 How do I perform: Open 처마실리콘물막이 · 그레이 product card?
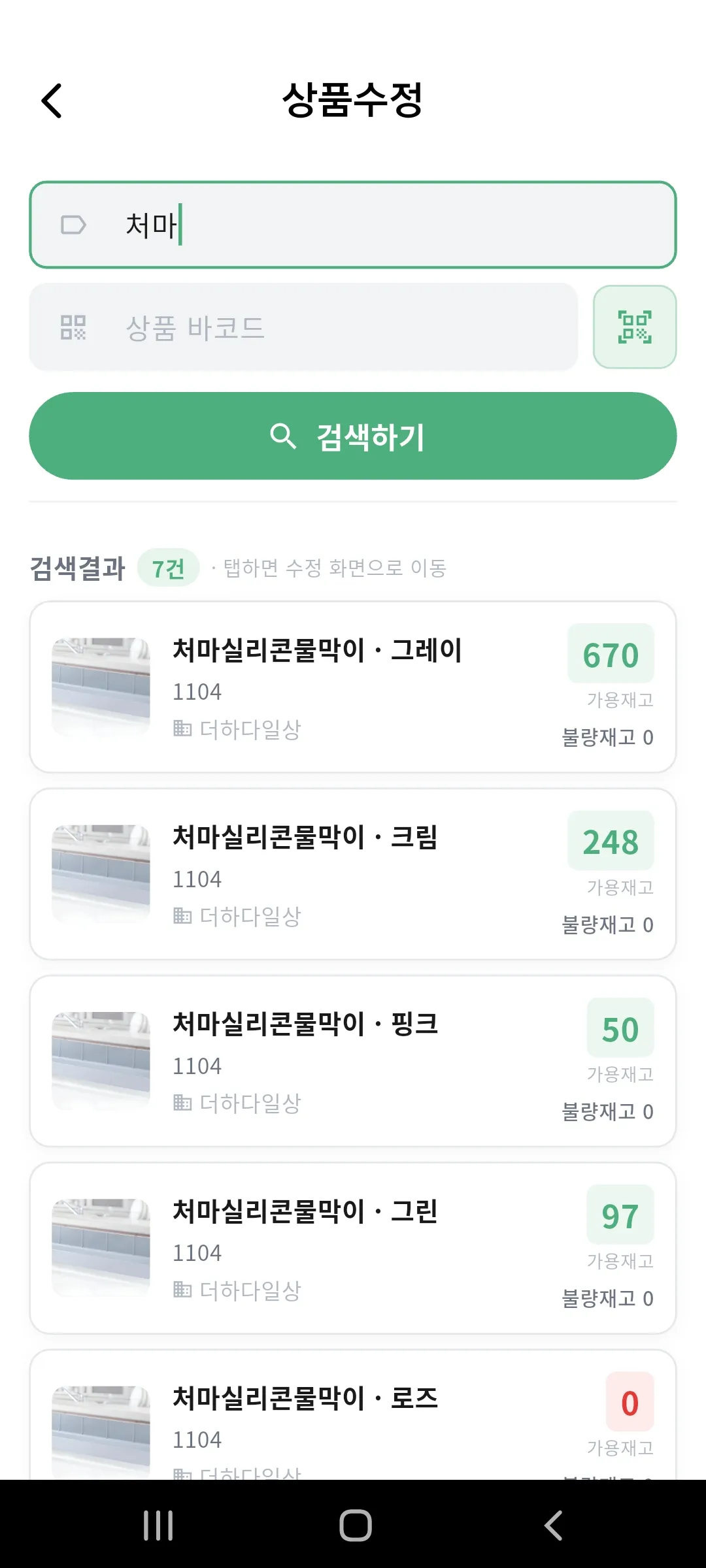[x=353, y=687]
